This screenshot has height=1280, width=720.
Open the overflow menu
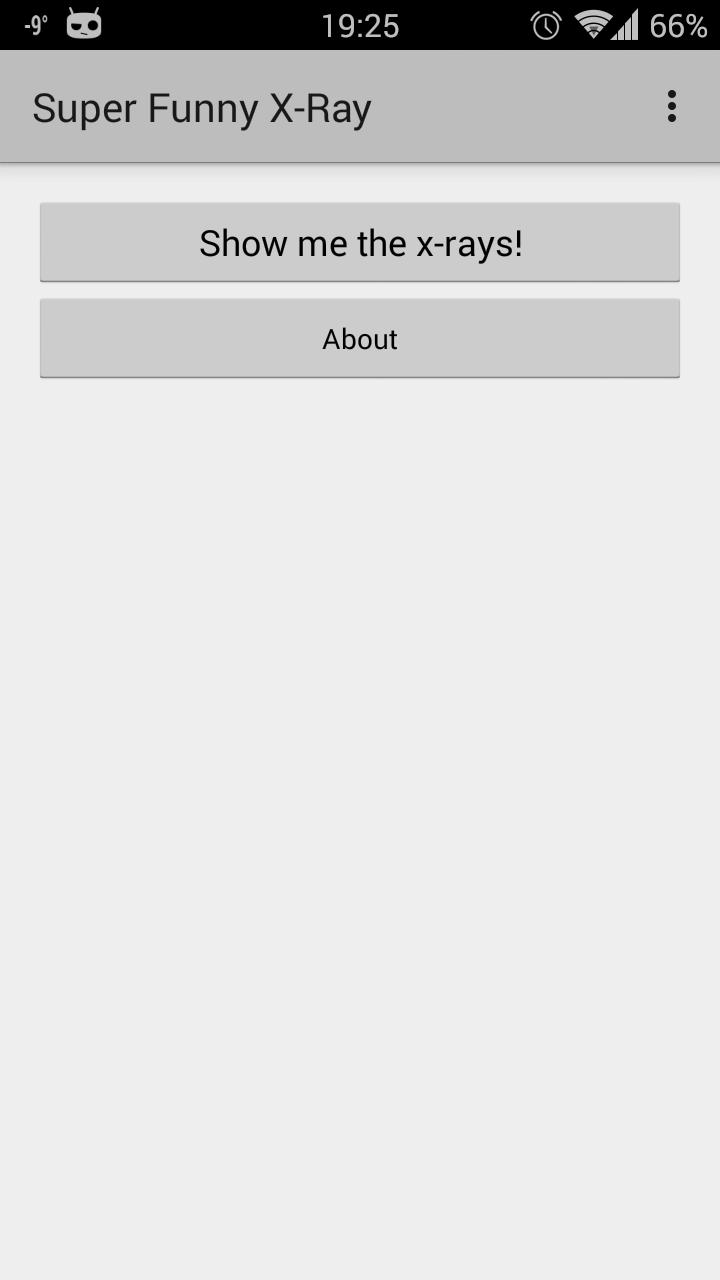672,106
